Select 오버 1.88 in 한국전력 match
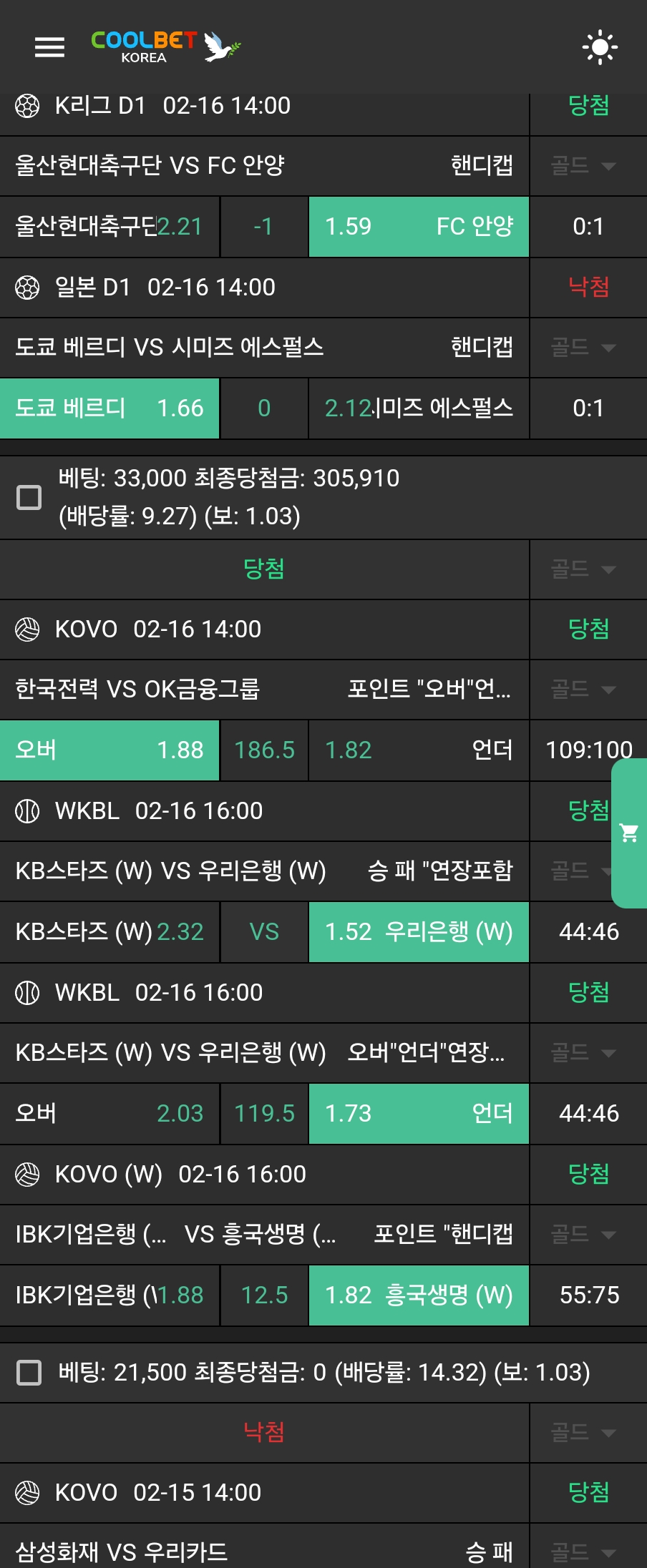The image size is (647, 1568). 110,750
